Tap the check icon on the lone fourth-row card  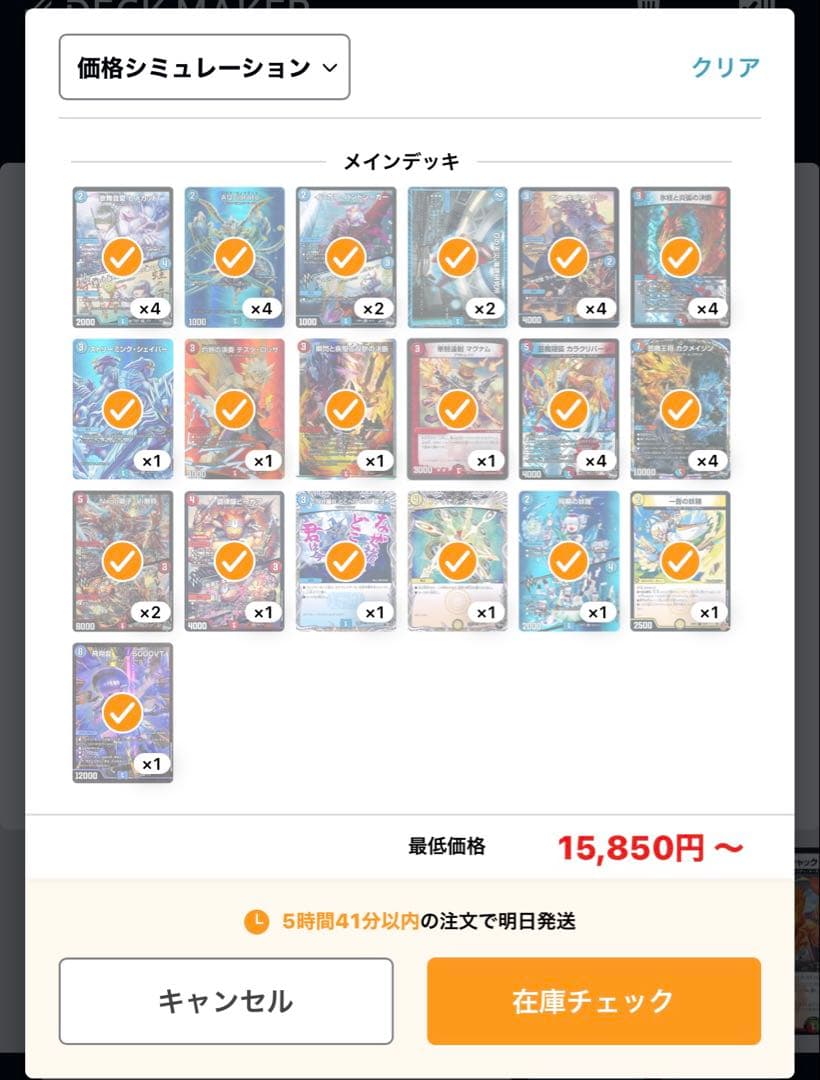pyautogui.click(x=124, y=712)
